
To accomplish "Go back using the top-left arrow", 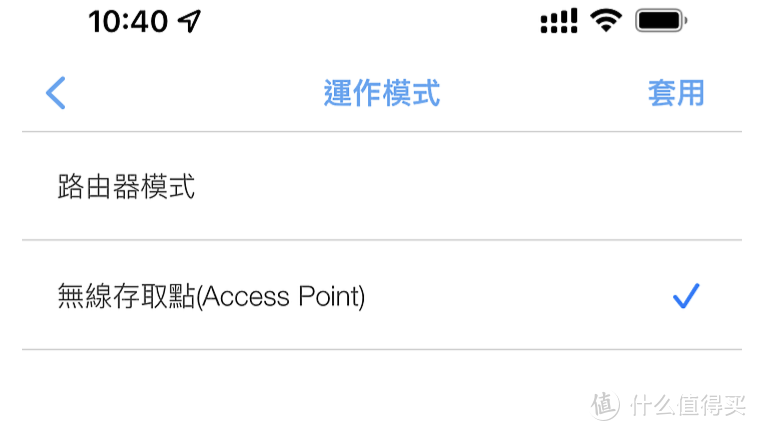I will click(x=56, y=94).
